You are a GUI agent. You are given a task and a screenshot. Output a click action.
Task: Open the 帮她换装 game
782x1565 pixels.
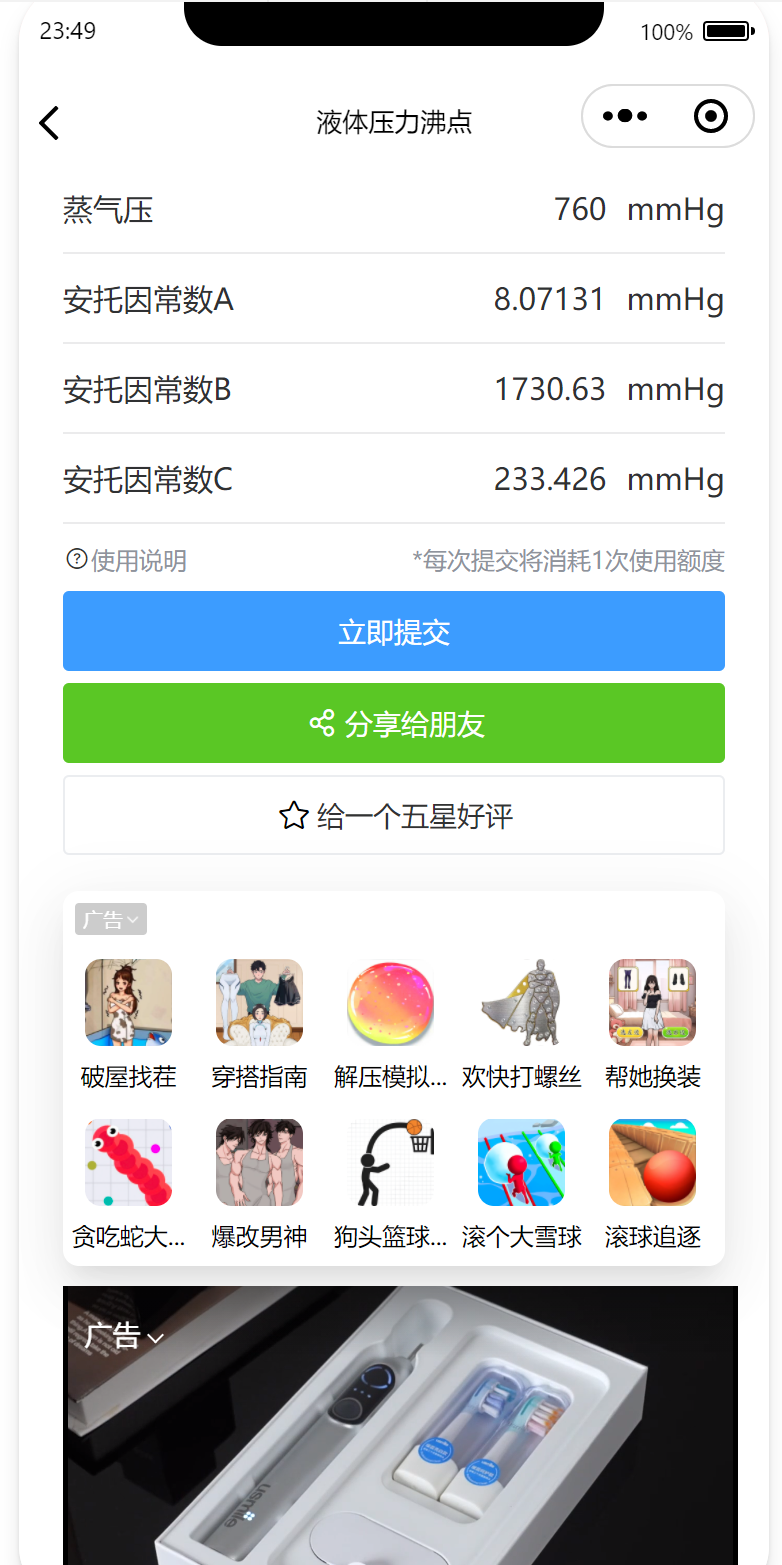point(652,1003)
